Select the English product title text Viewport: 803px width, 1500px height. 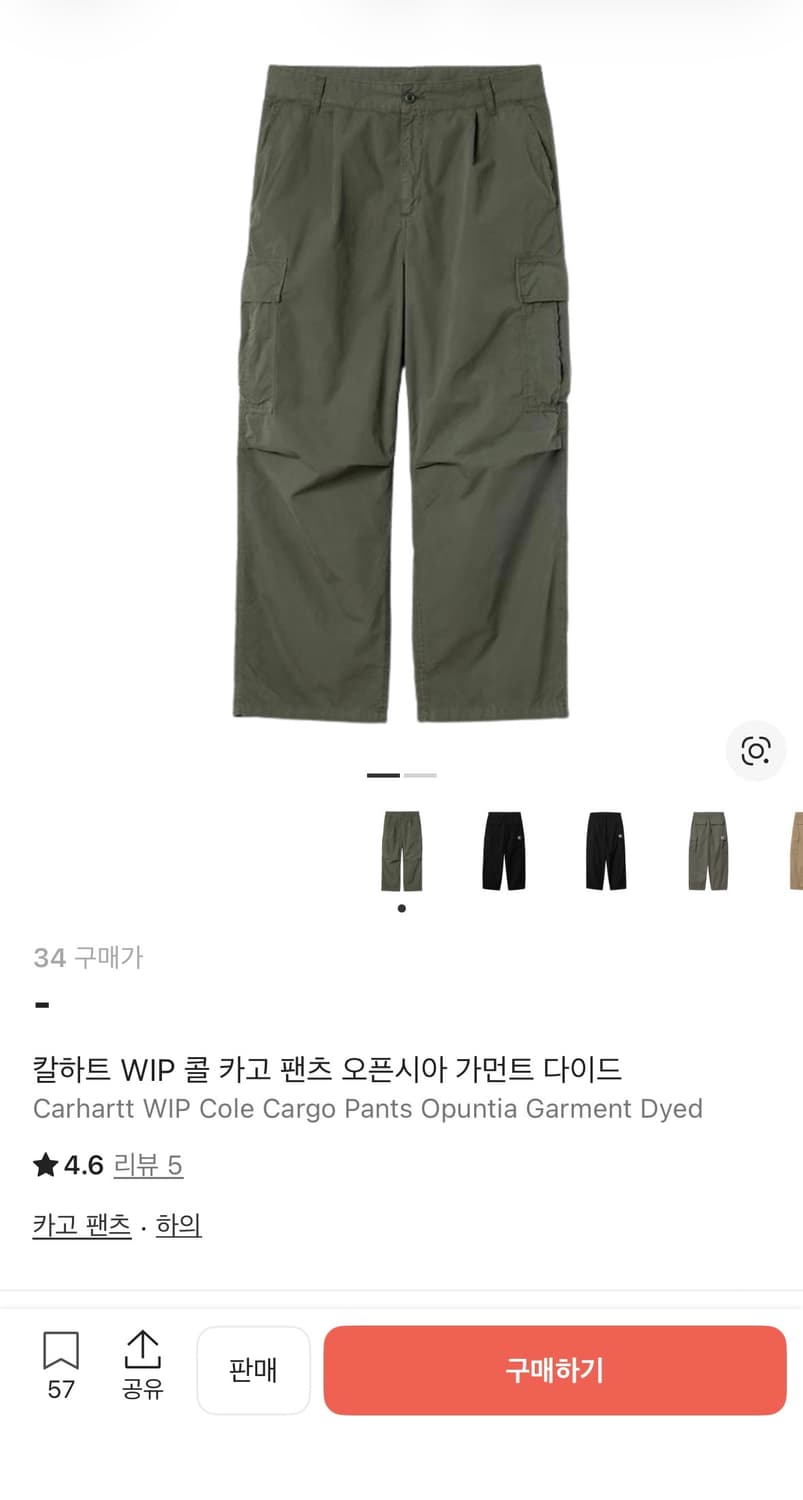(x=368, y=1108)
